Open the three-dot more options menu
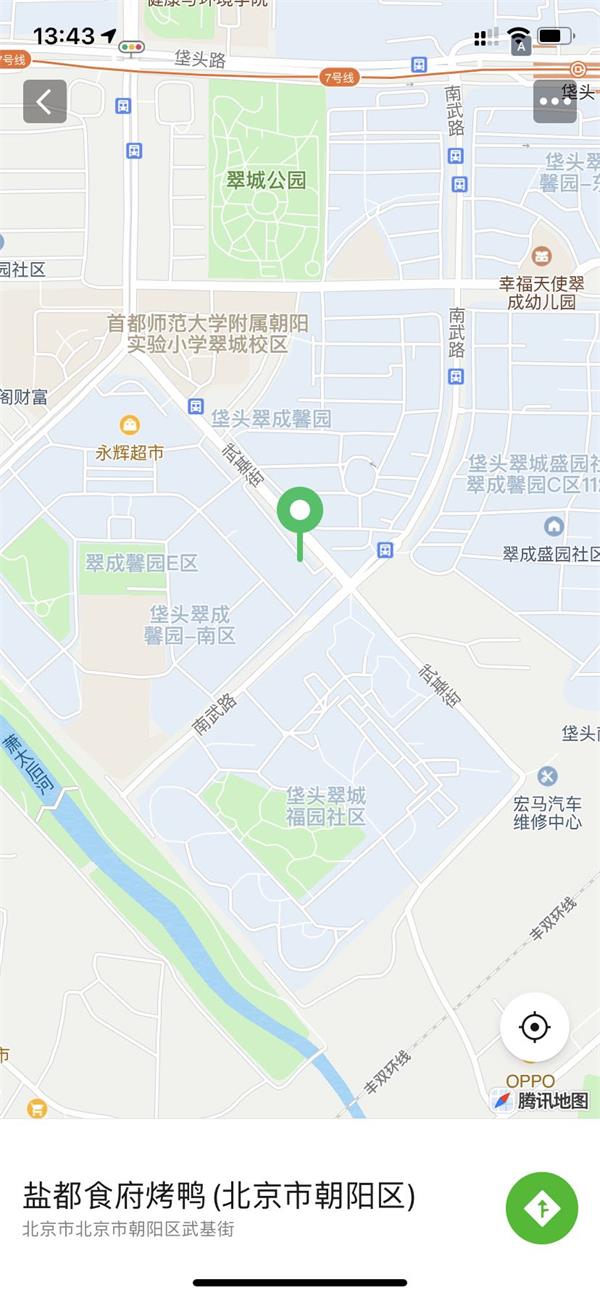 (x=554, y=101)
